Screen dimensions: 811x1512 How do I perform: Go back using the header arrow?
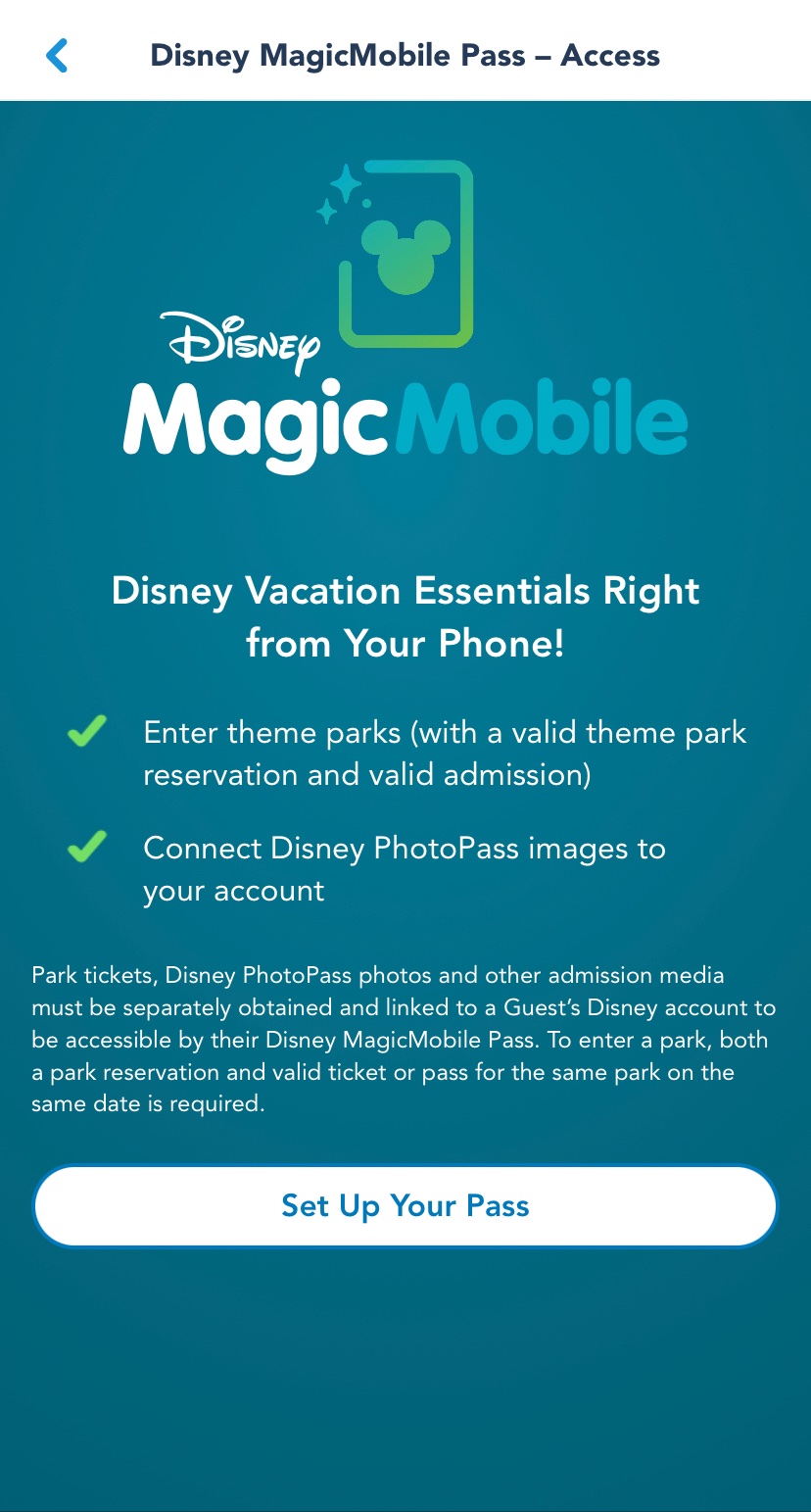58,56
